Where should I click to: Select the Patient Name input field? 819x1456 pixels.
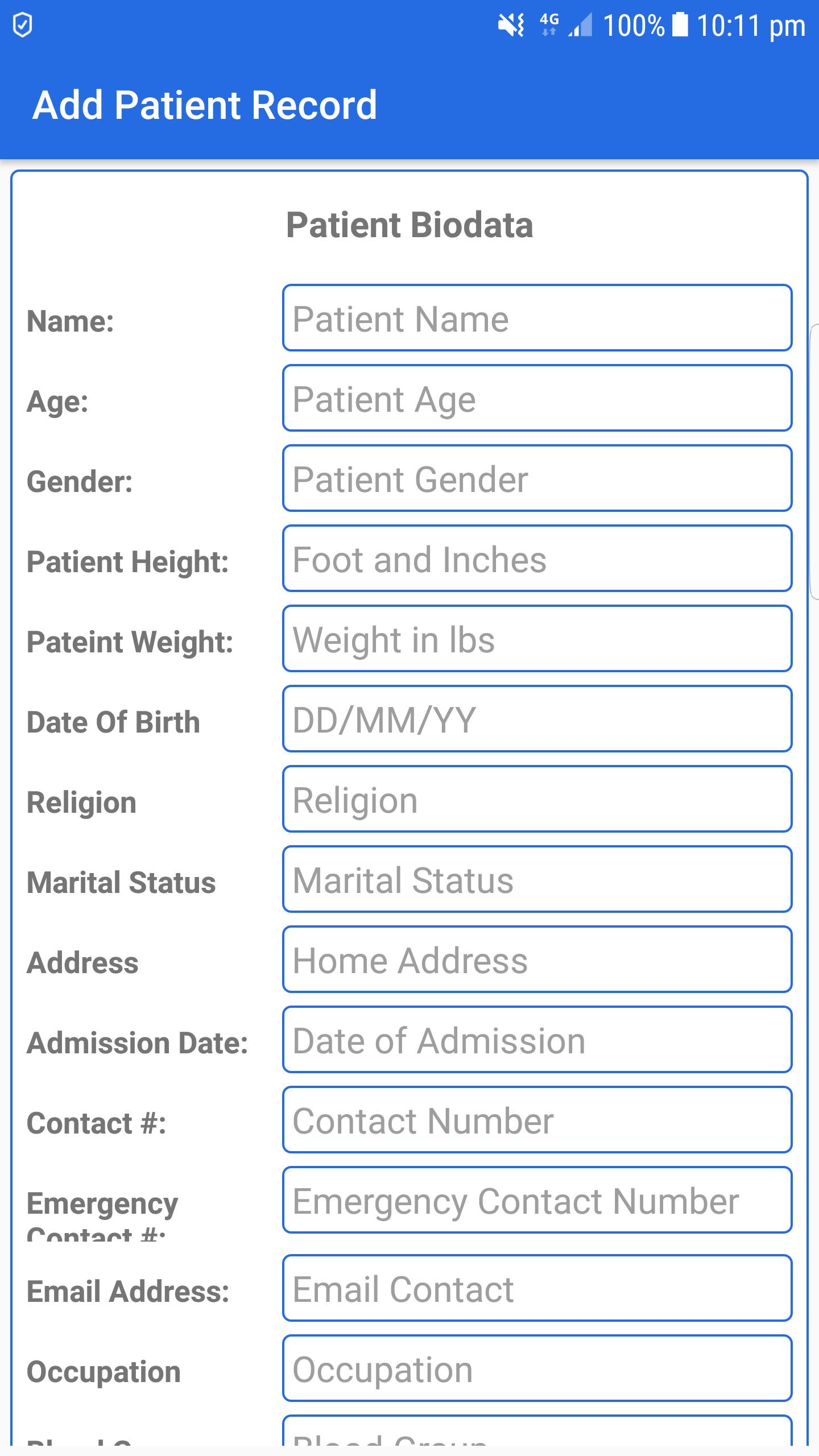coord(537,318)
